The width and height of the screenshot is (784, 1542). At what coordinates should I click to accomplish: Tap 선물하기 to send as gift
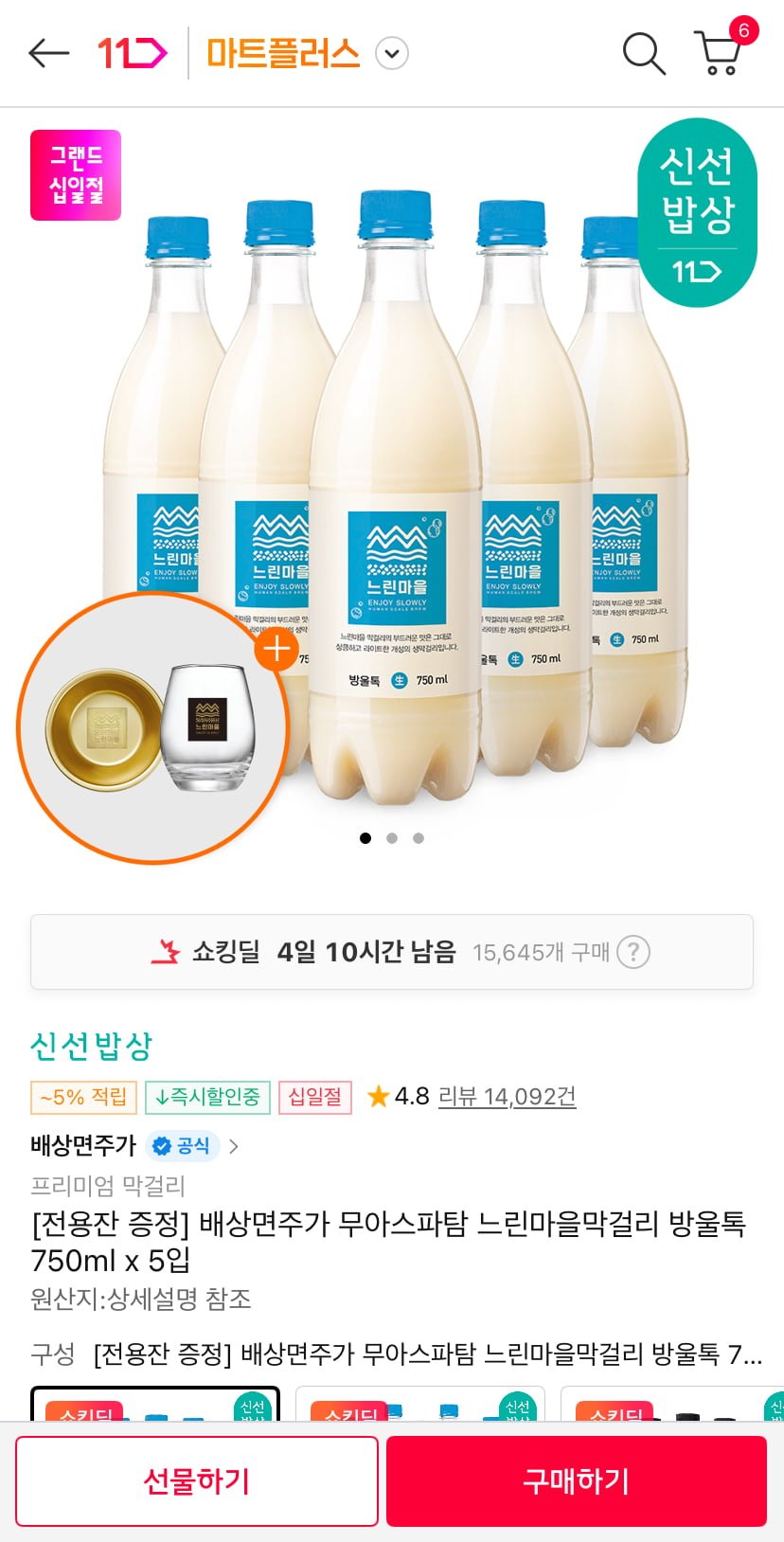197,1480
